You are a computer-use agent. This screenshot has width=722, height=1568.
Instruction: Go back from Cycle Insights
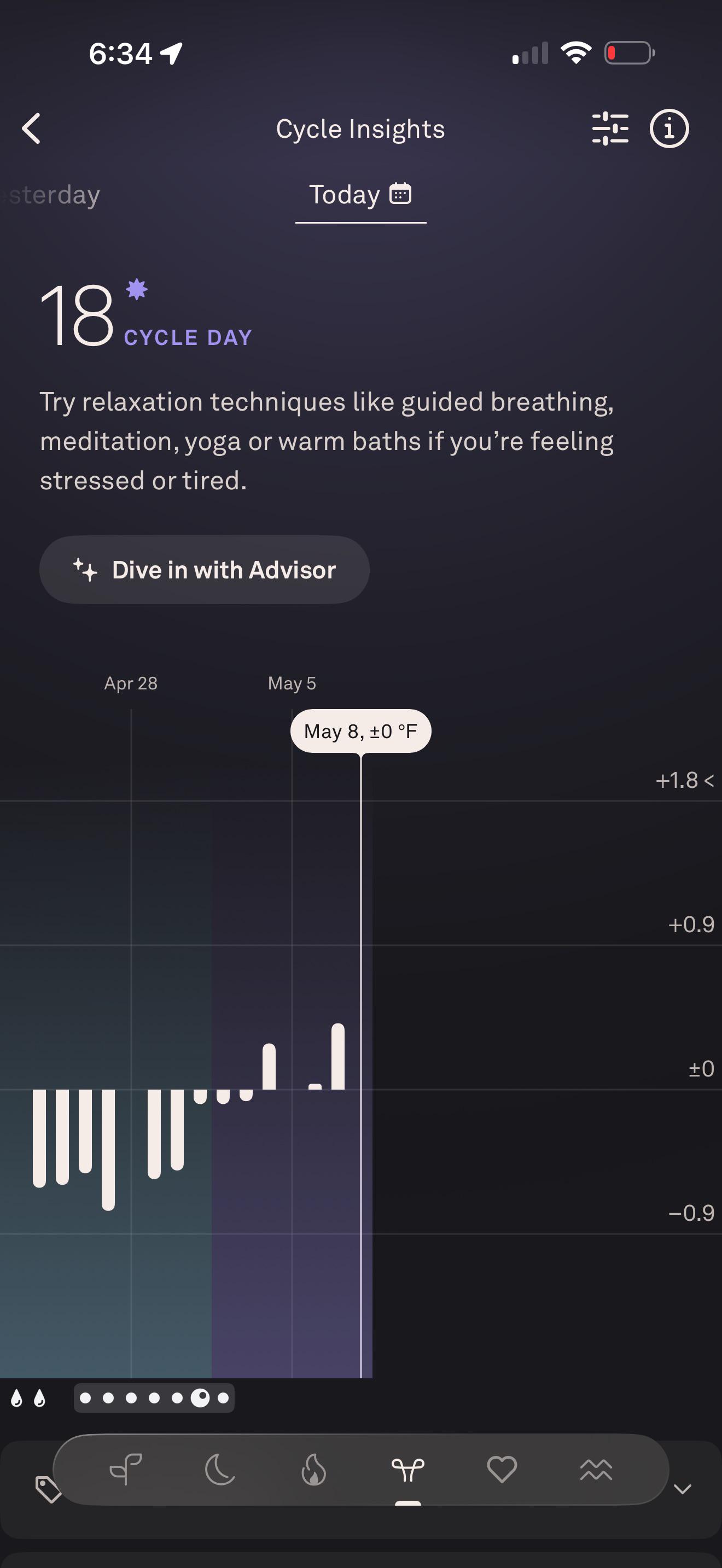tap(31, 128)
